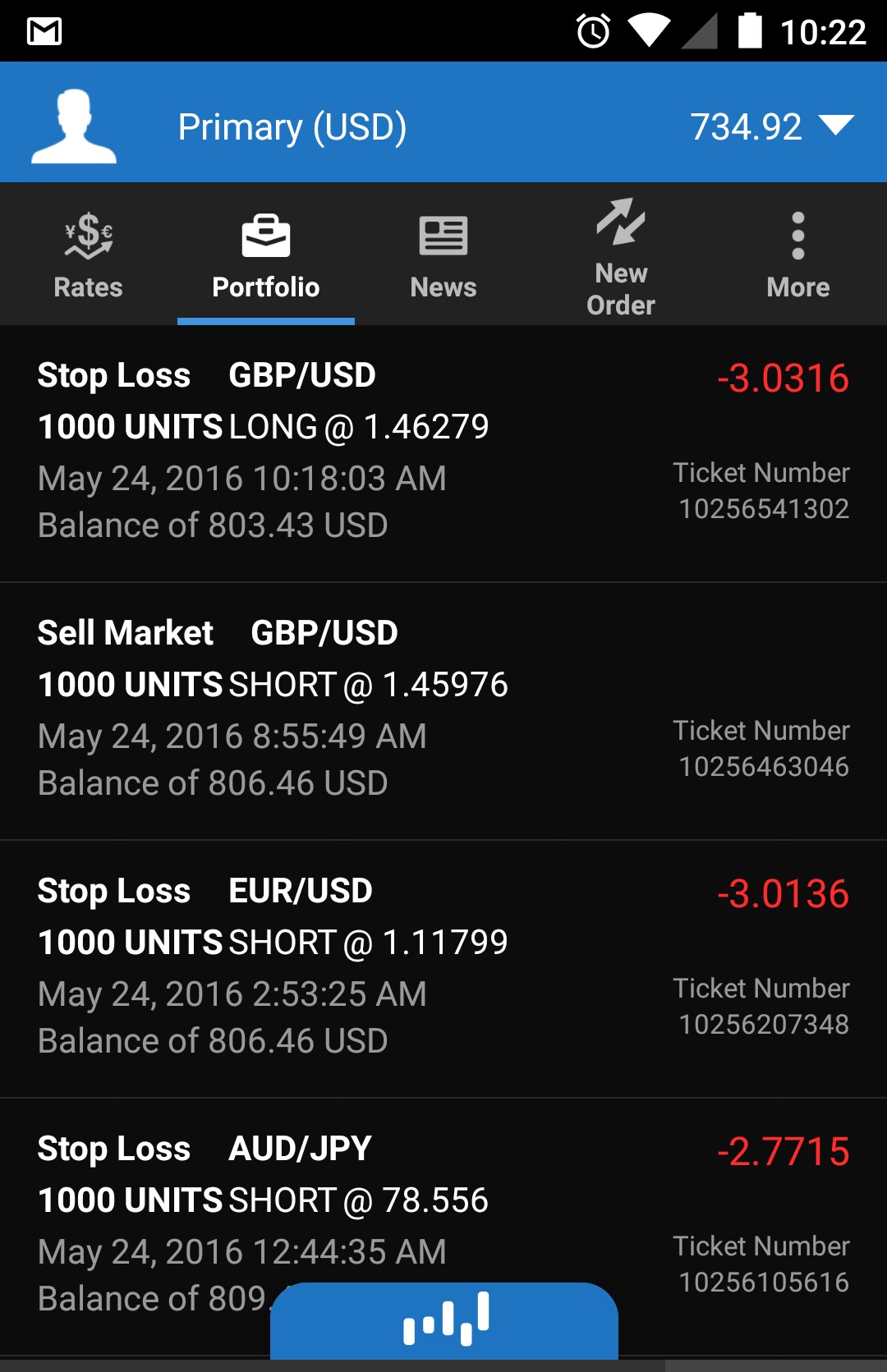Open the EUR/USD Stop Loss transaction
Screen dimensions: 887x1372
tap(443, 968)
